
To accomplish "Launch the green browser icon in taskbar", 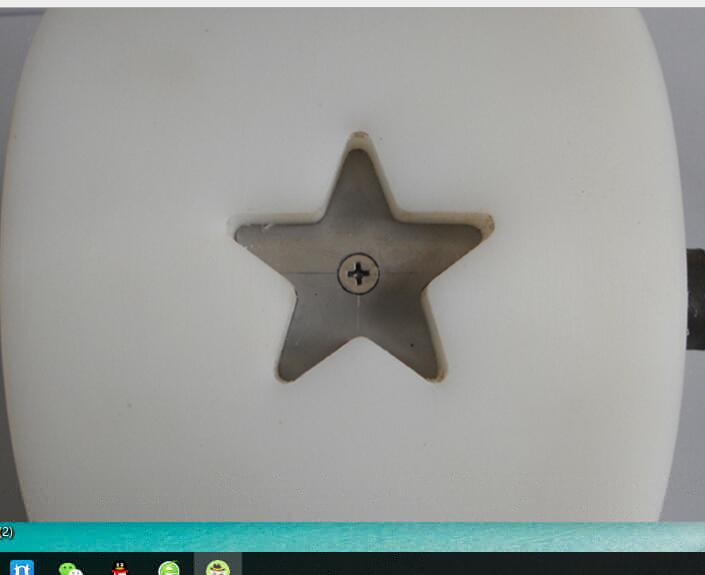I will (169, 568).
